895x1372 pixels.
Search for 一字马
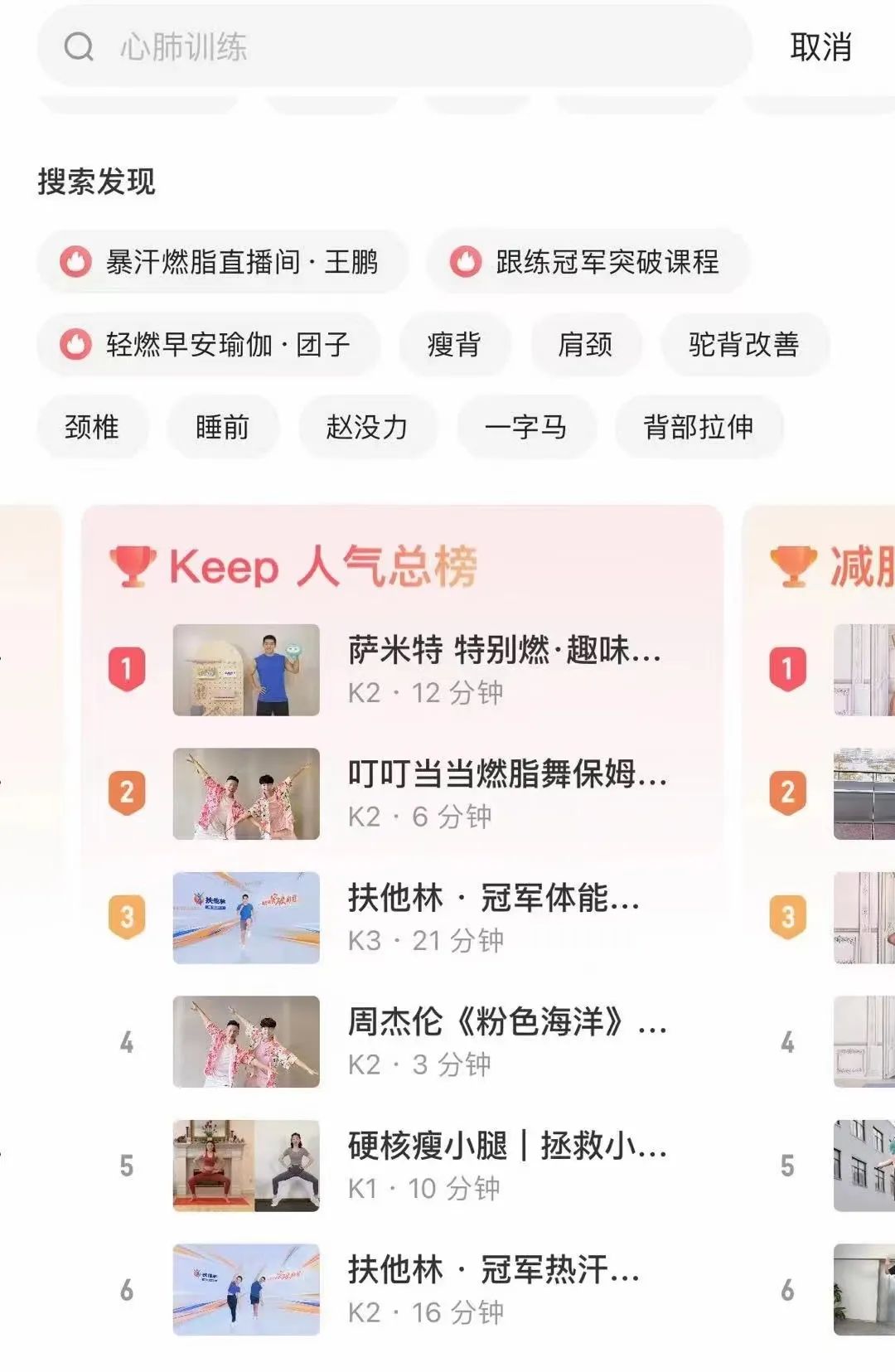(525, 427)
